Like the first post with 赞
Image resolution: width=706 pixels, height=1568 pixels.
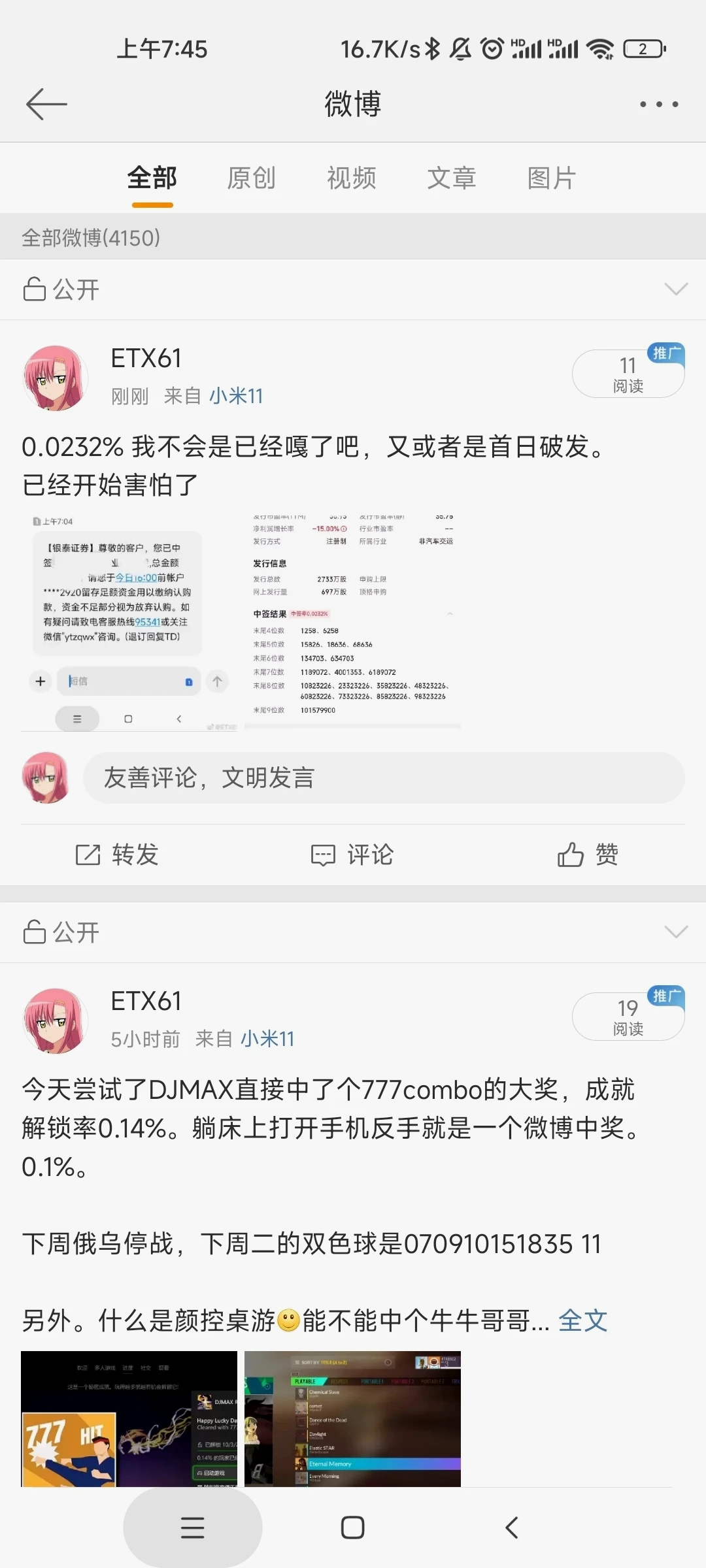(x=588, y=855)
